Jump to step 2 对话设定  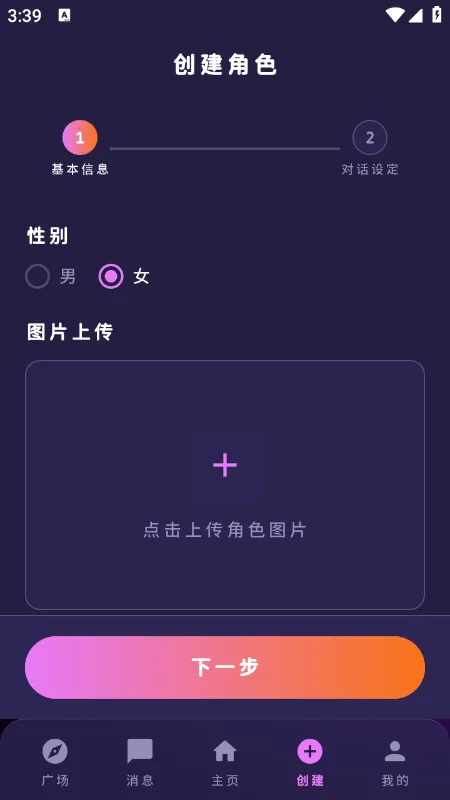coord(370,148)
